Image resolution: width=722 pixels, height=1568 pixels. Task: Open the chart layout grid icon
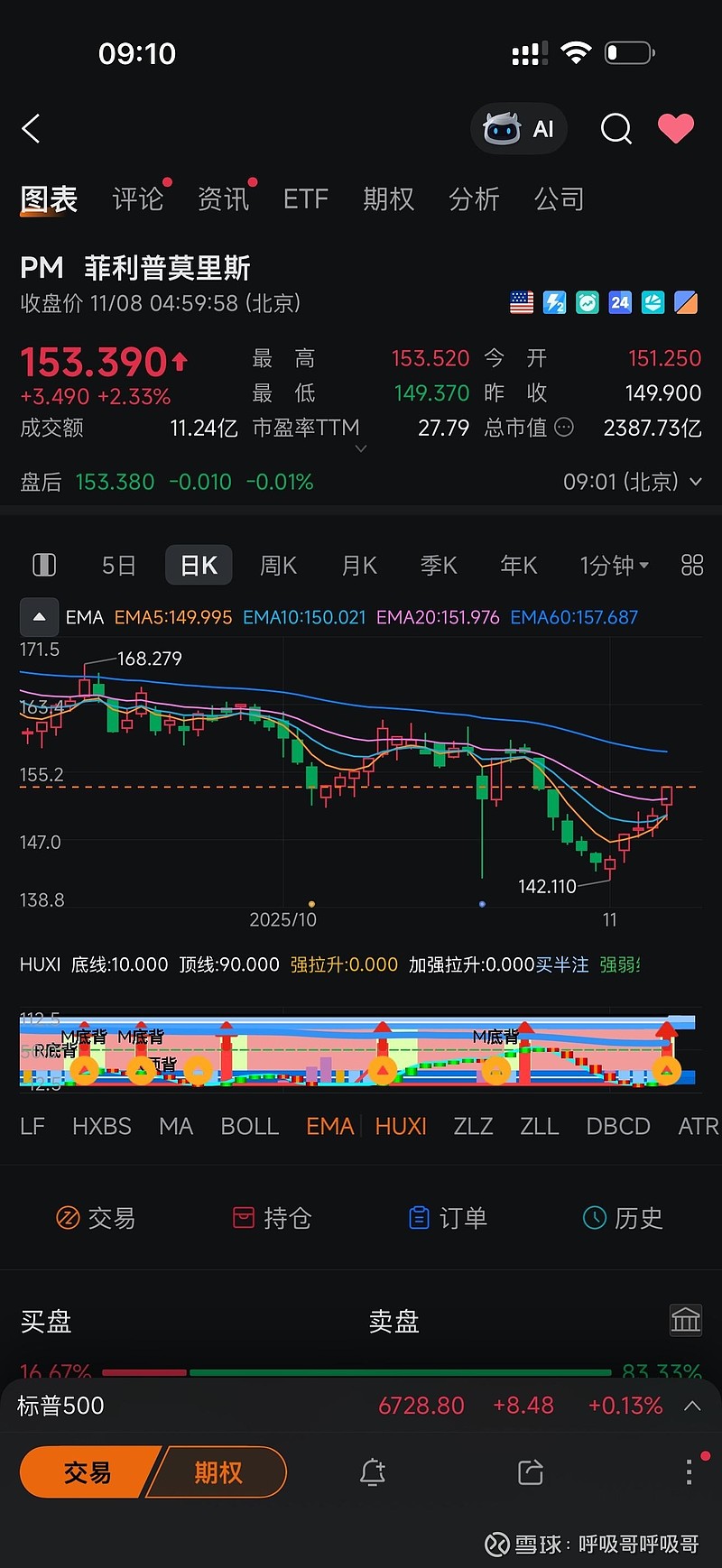692,566
